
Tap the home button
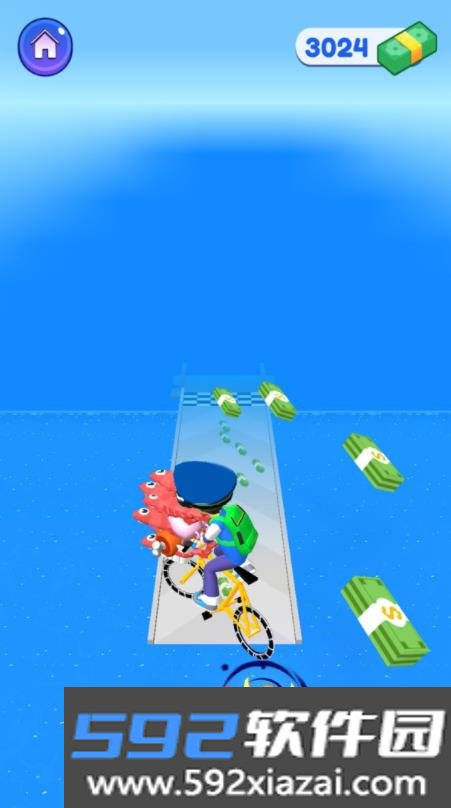click(45, 47)
